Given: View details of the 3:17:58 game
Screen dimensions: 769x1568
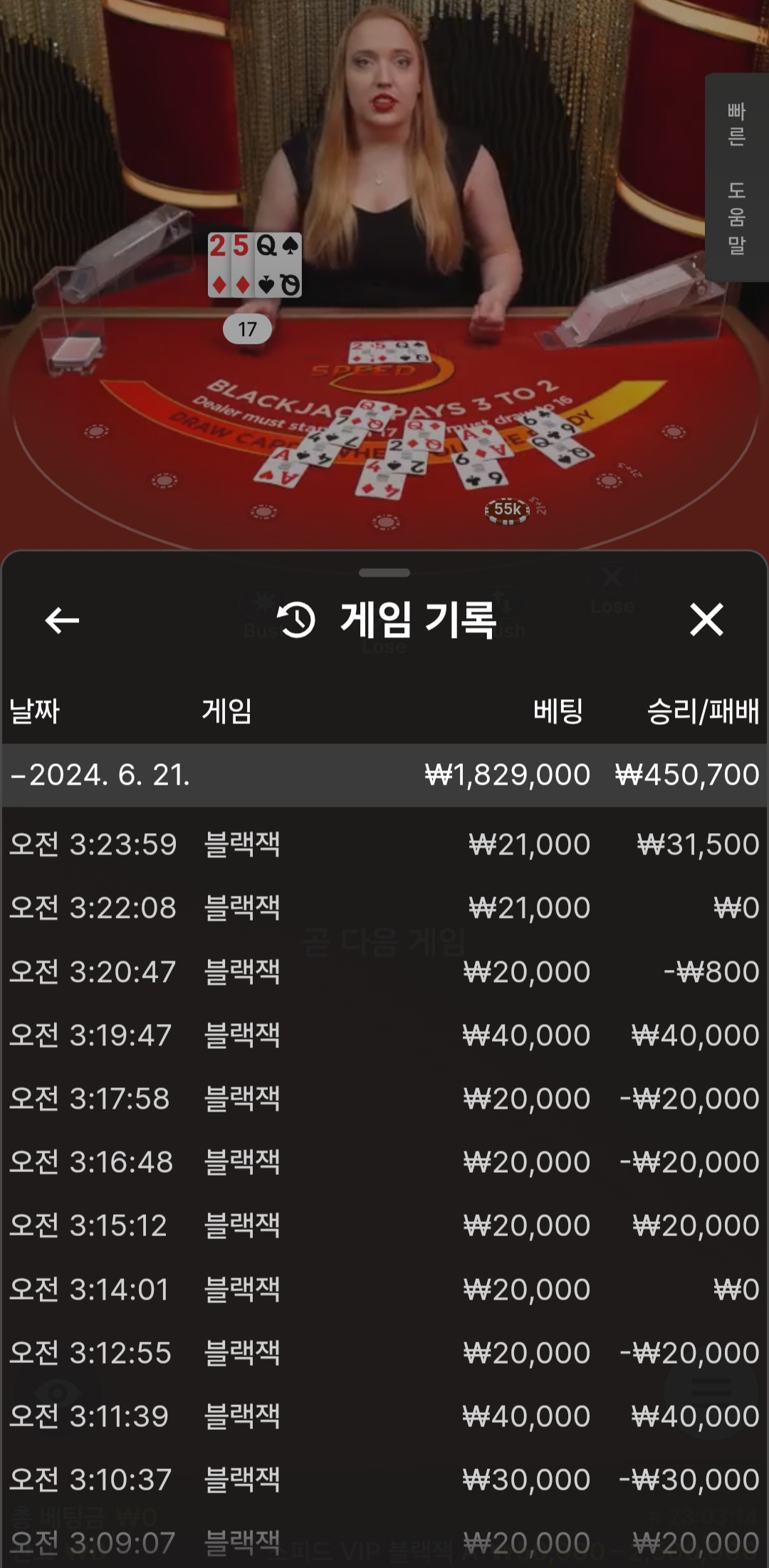Looking at the screenshot, I should tap(384, 1099).
